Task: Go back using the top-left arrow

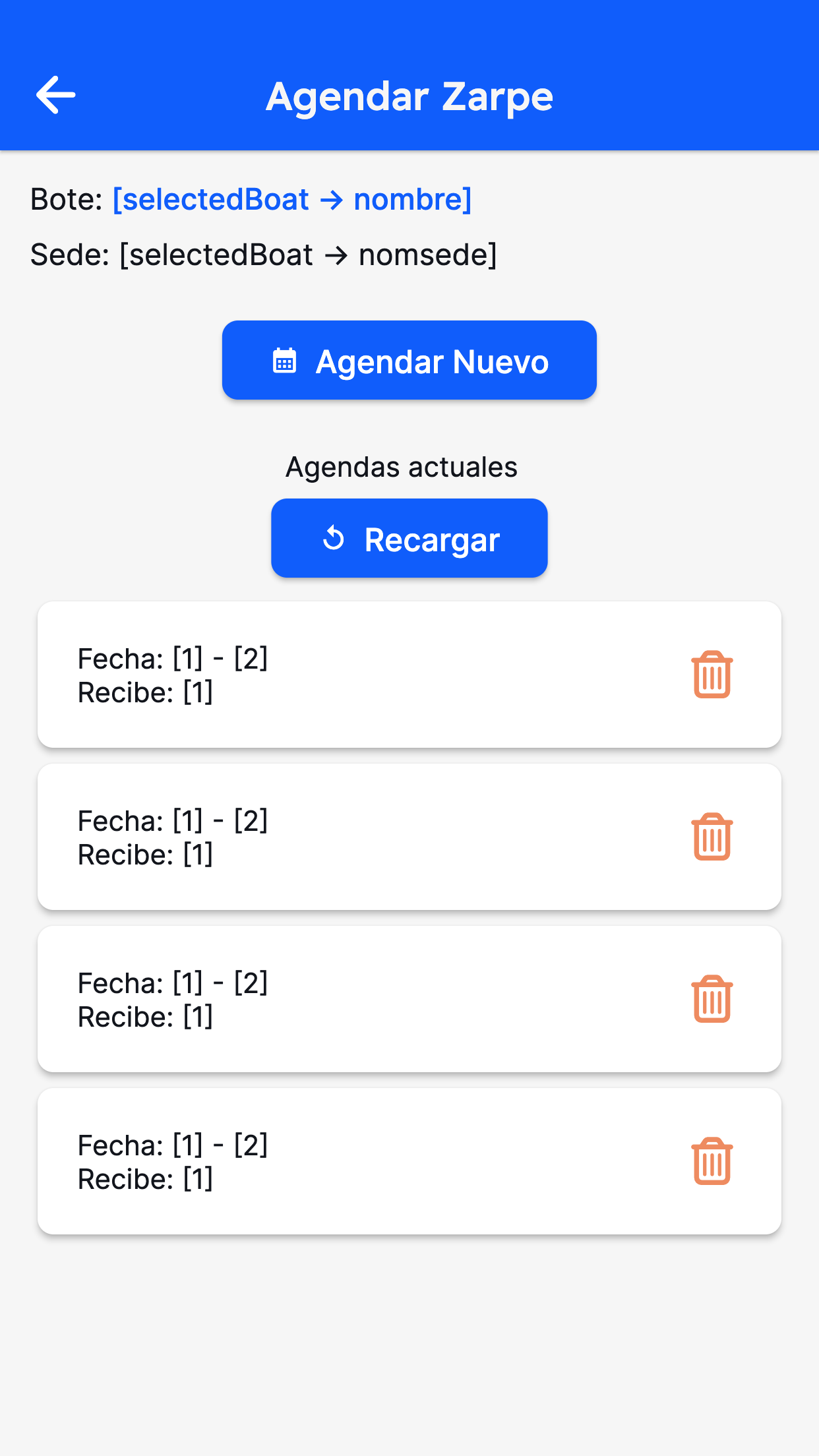Action: (56, 95)
